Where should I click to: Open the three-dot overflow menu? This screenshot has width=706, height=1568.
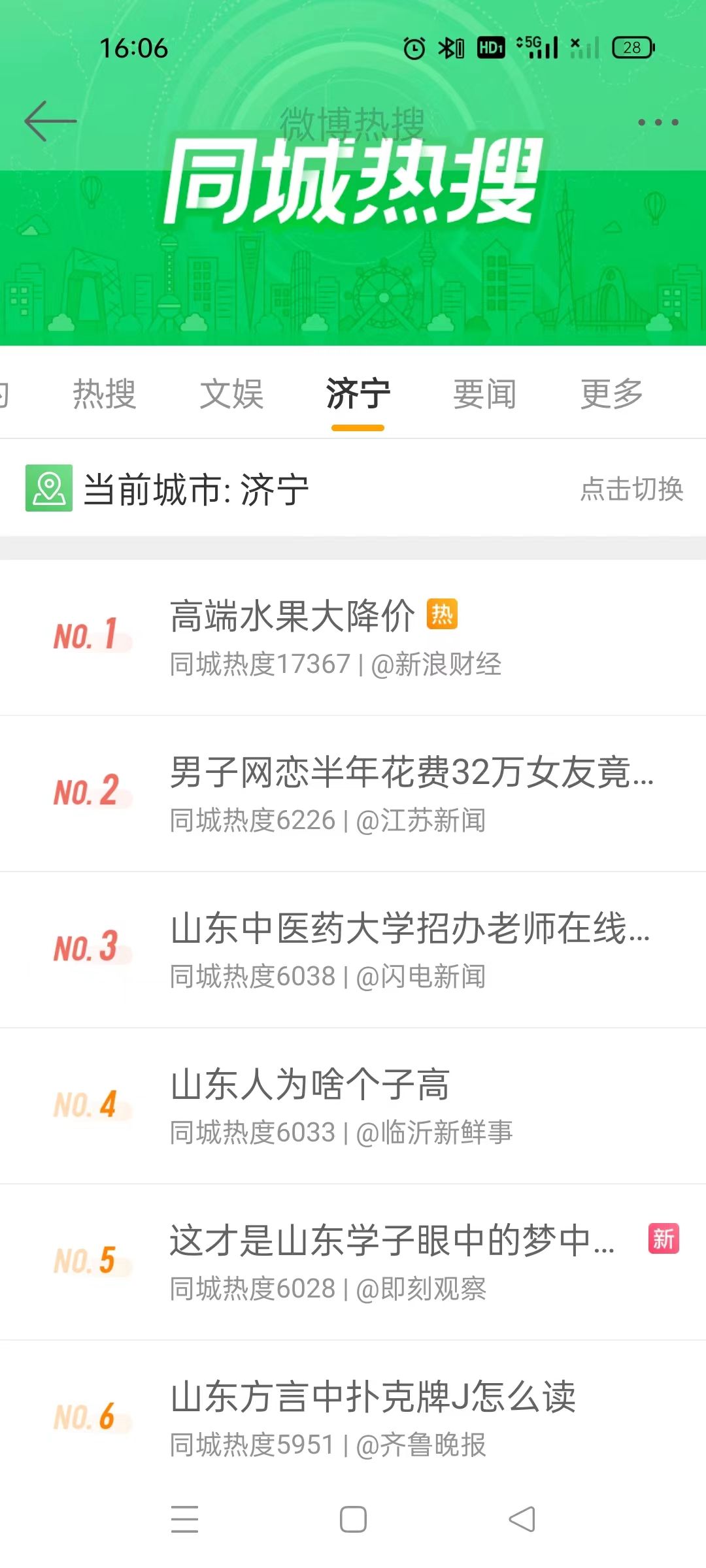pos(658,122)
